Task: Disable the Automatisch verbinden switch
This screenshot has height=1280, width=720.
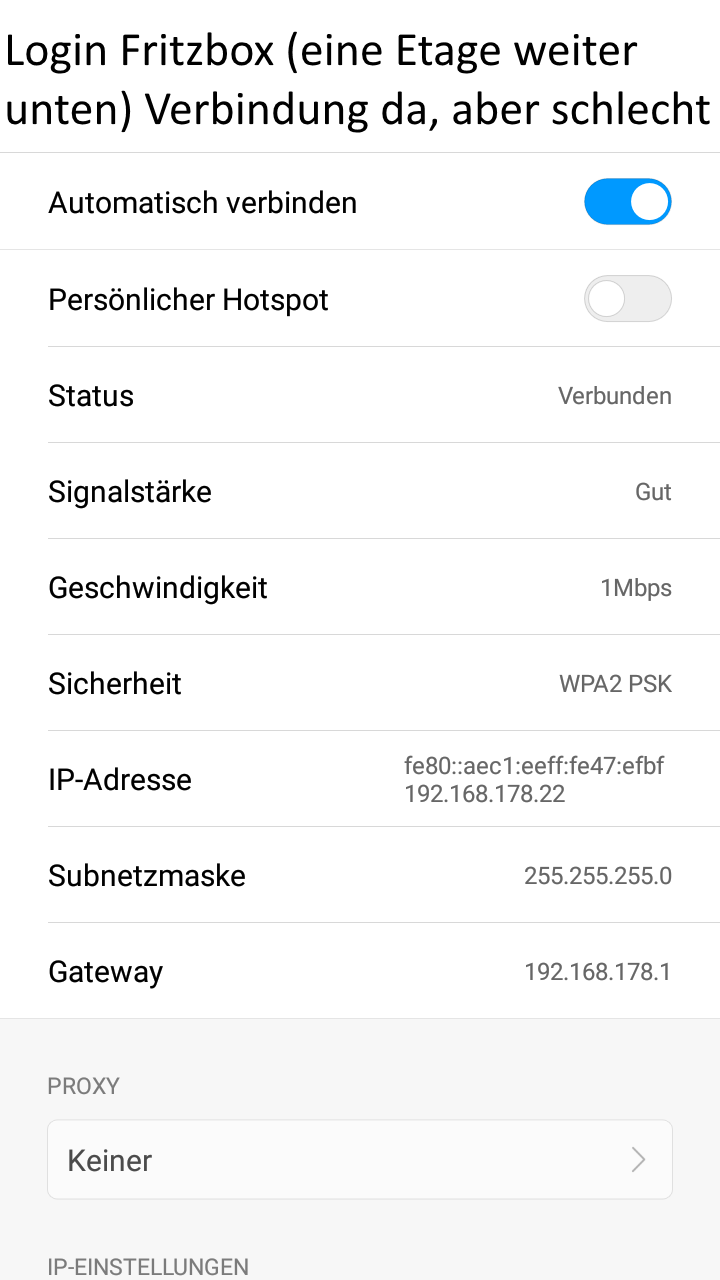Action: 627,202
